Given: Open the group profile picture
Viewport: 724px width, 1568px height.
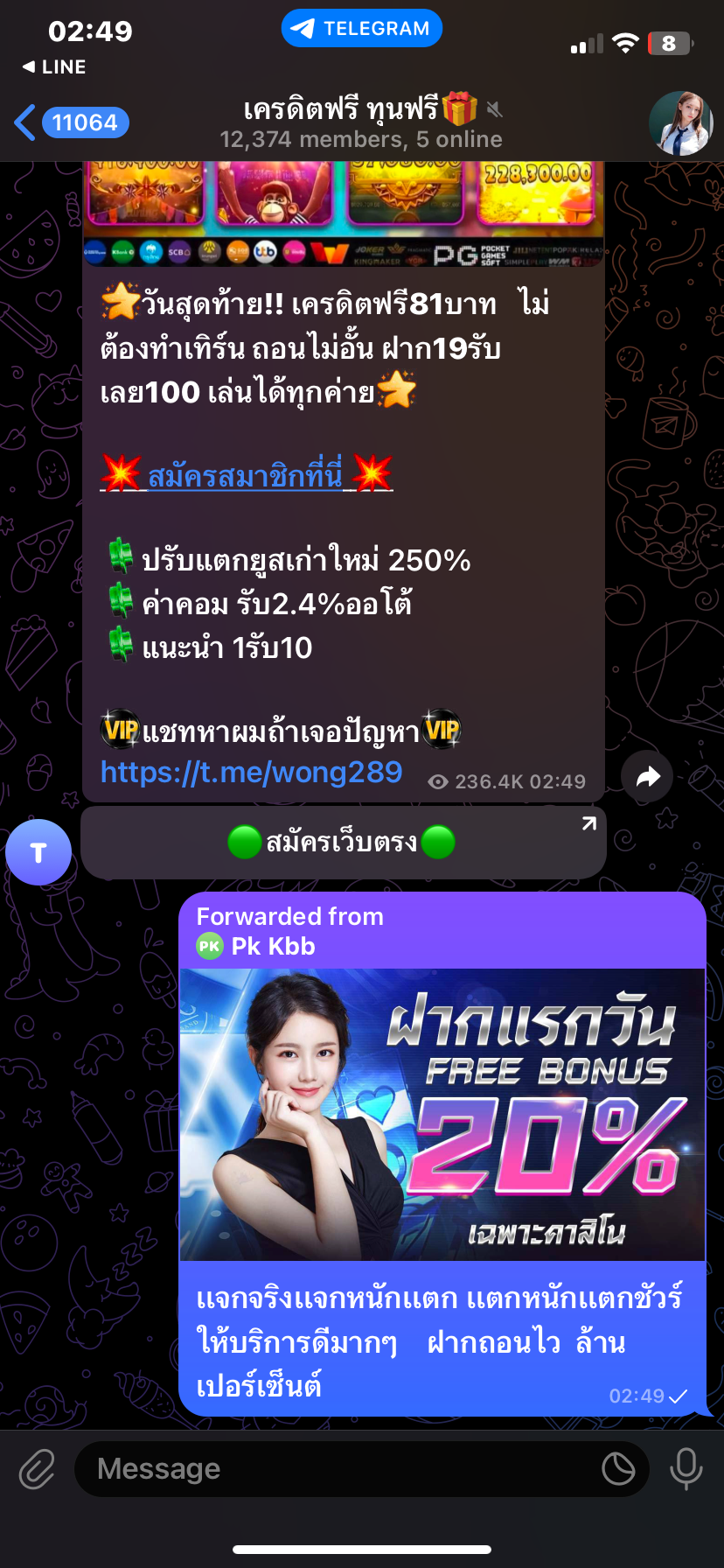Looking at the screenshot, I should [680, 123].
